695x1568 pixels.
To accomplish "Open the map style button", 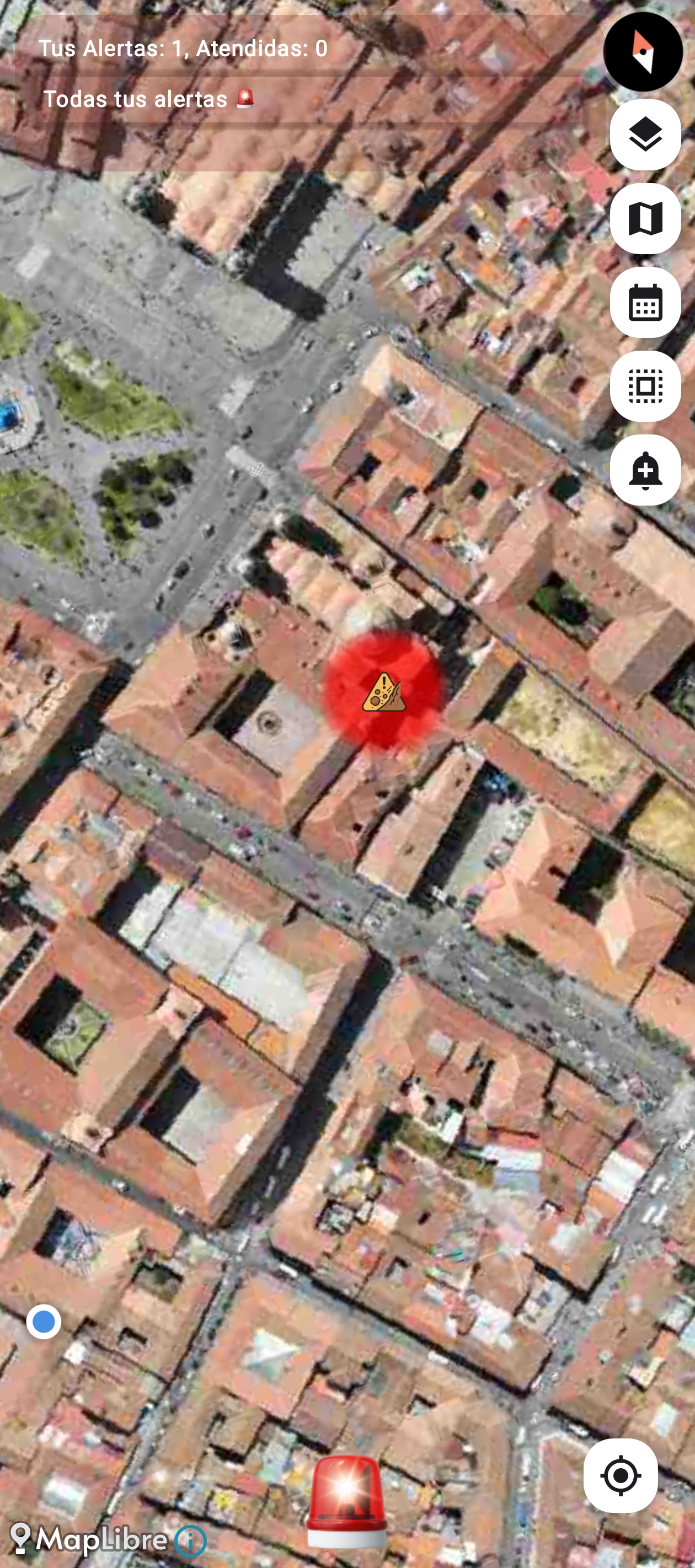I will pyautogui.click(x=645, y=218).
